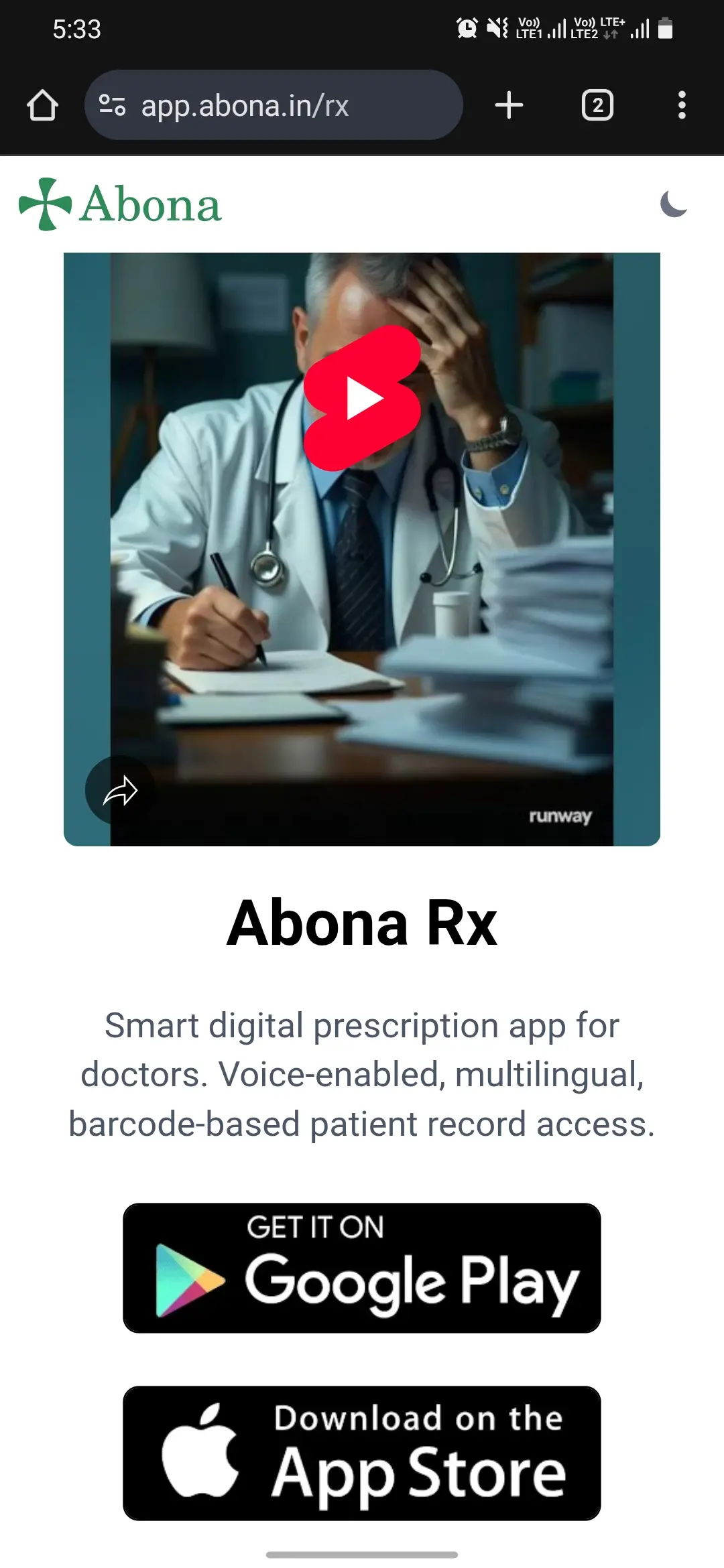
Task: Share the video using the arrow icon
Action: [120, 791]
